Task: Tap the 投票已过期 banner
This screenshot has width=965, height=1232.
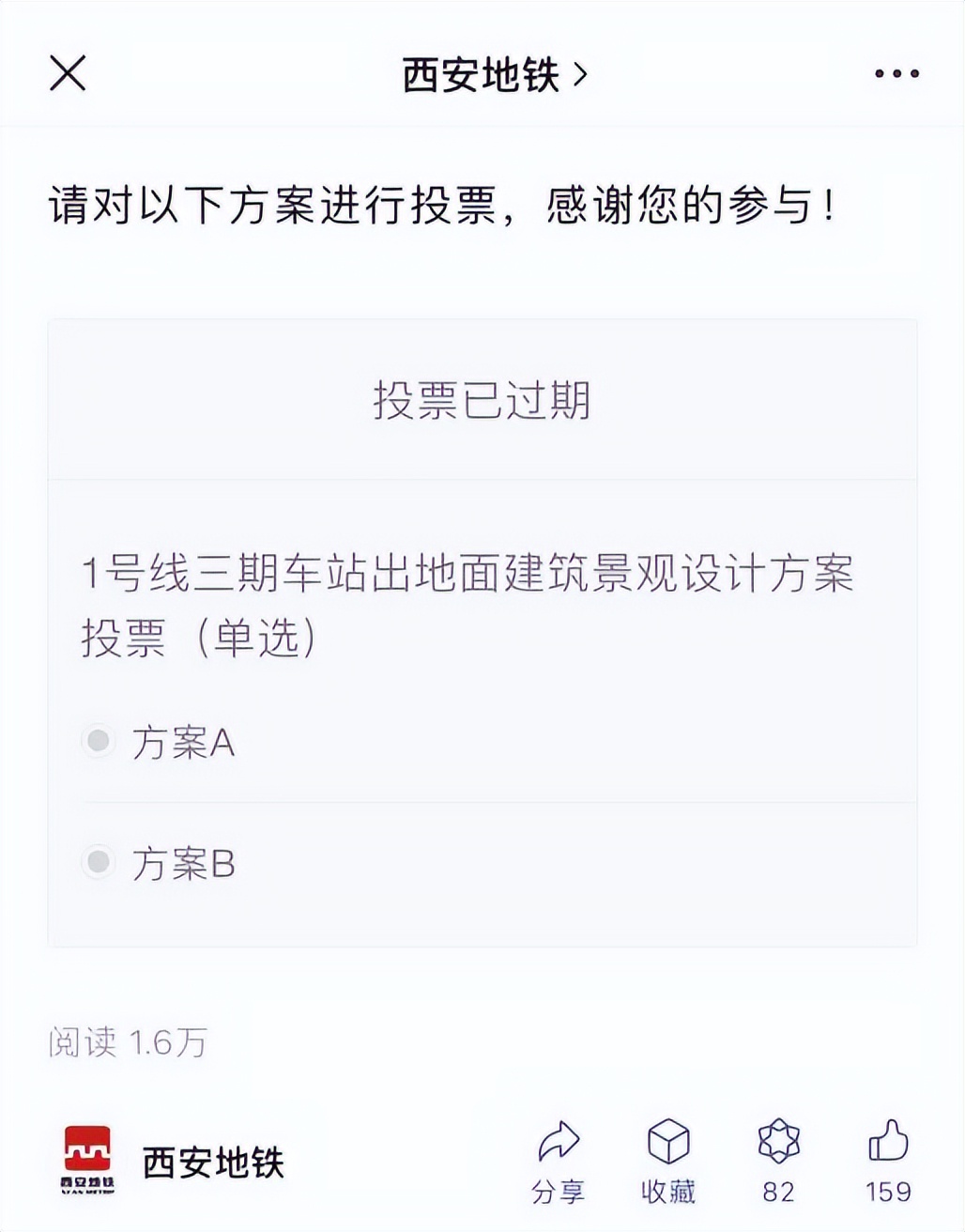Action: [x=482, y=398]
